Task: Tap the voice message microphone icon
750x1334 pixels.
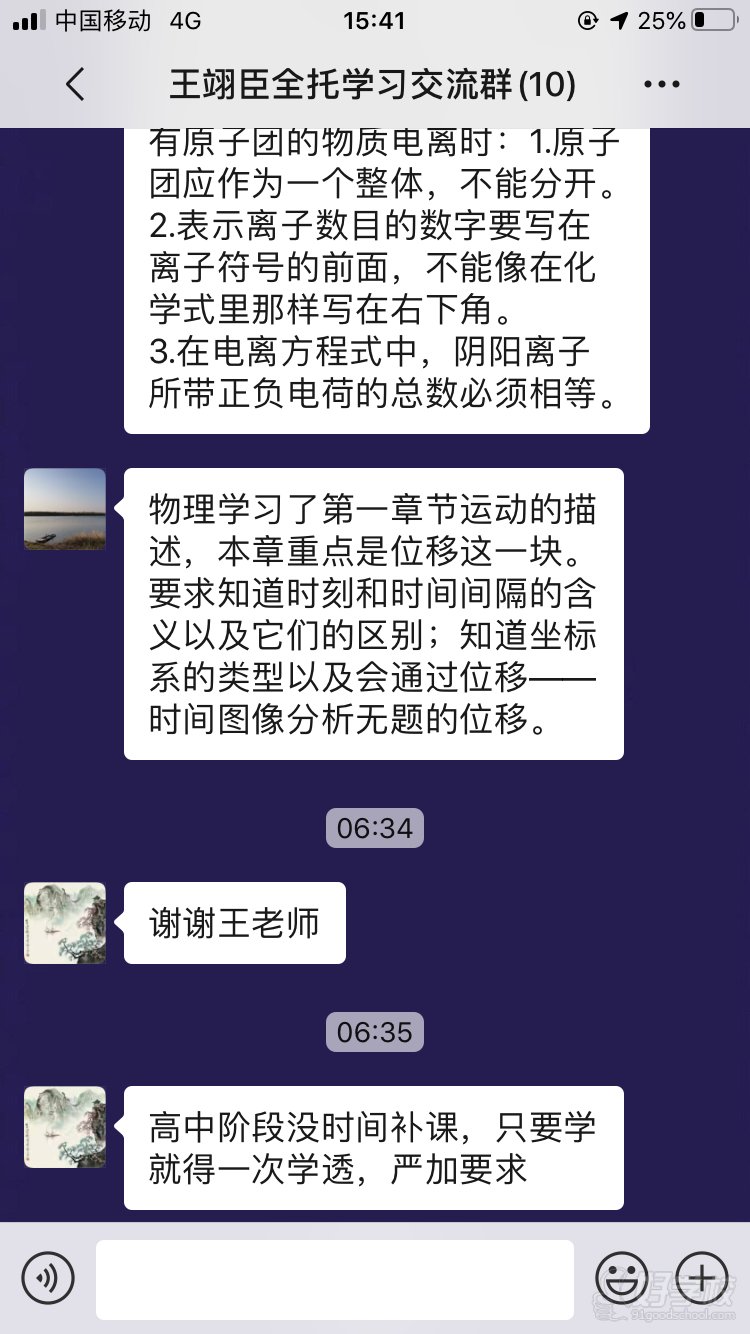Action: (49, 1278)
